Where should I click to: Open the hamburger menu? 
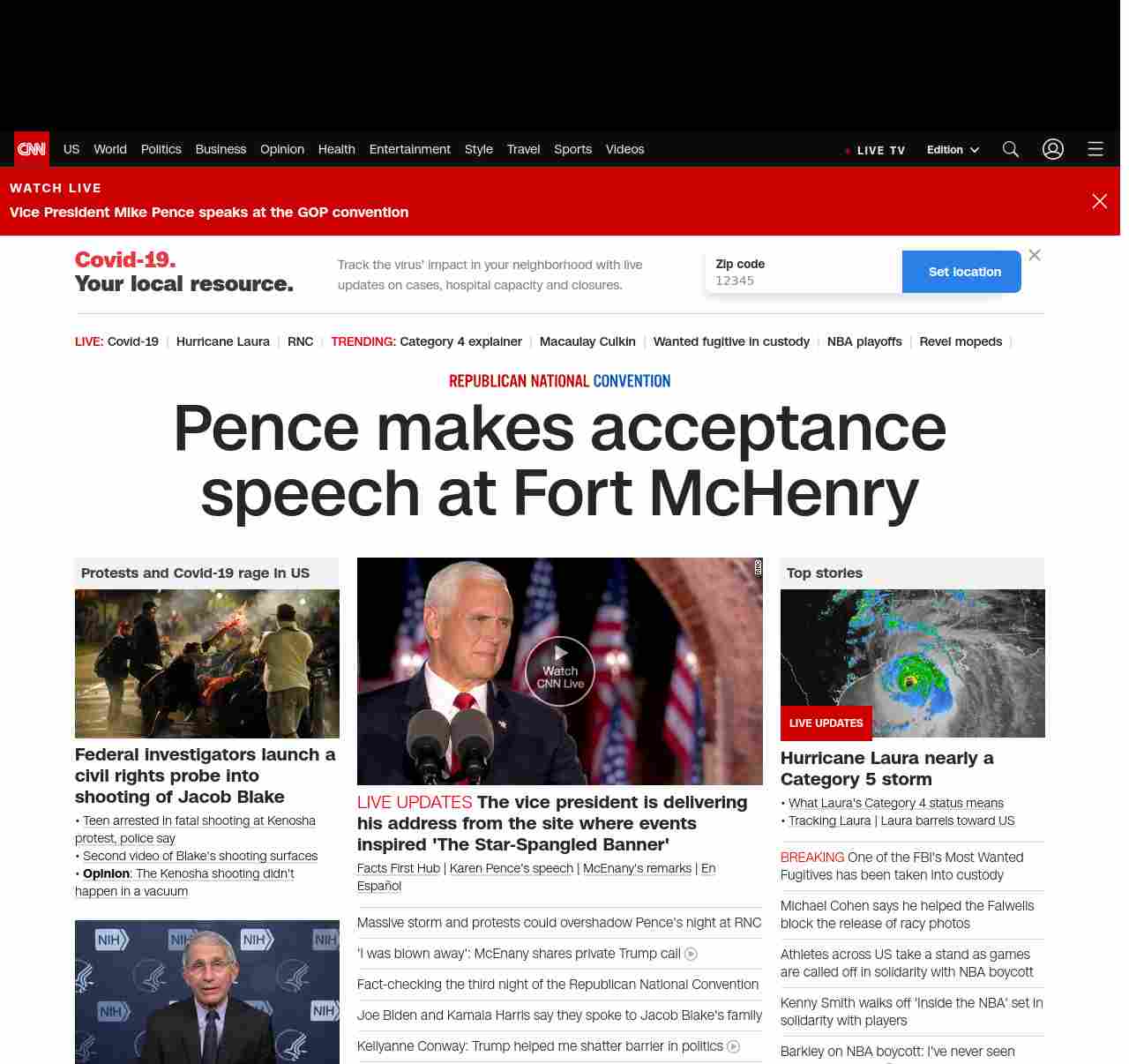(x=1095, y=149)
